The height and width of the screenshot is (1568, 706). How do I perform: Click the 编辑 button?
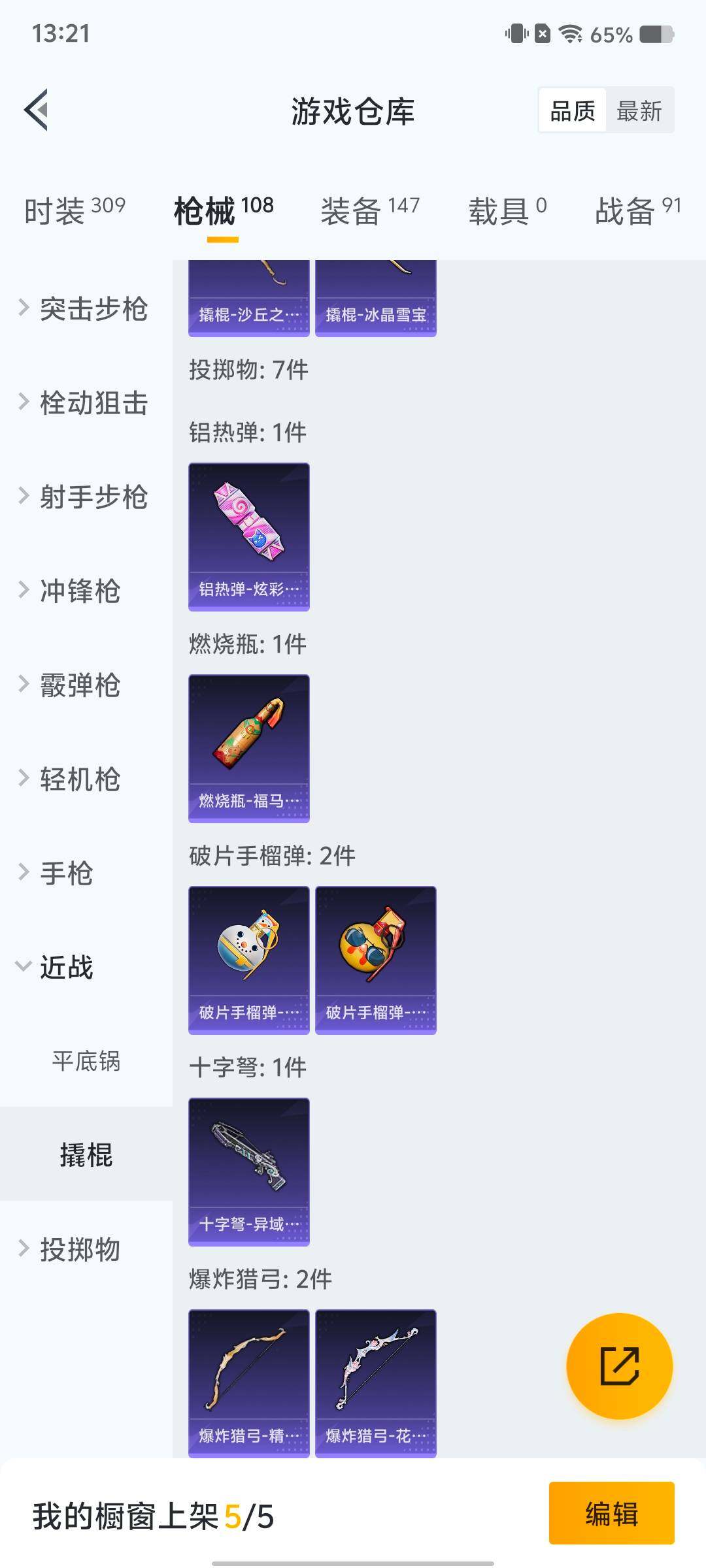tap(611, 1516)
